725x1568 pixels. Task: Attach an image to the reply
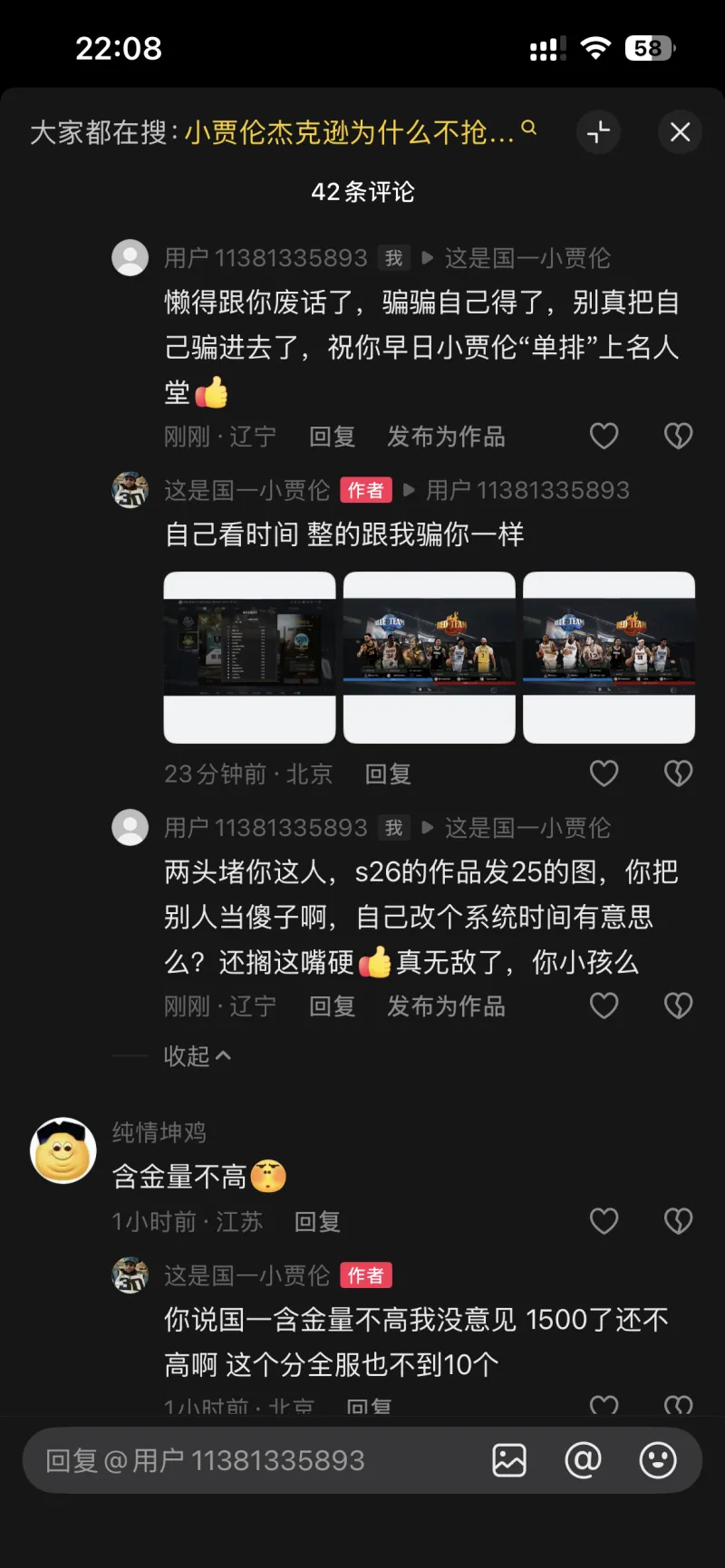509,1460
